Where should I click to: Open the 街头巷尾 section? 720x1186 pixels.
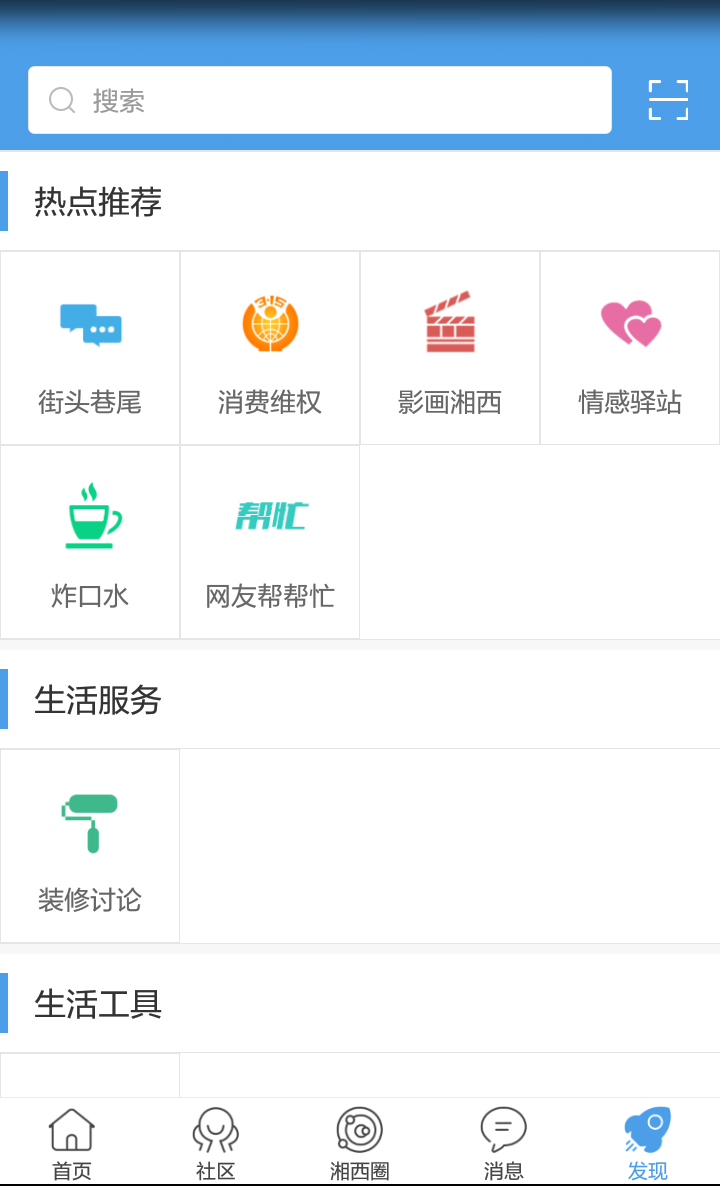pyautogui.click(x=90, y=348)
